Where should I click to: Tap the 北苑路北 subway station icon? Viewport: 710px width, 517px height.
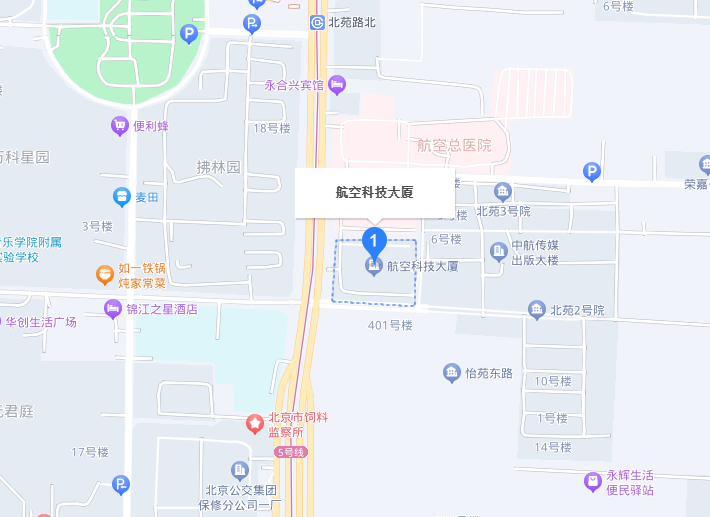click(317, 22)
